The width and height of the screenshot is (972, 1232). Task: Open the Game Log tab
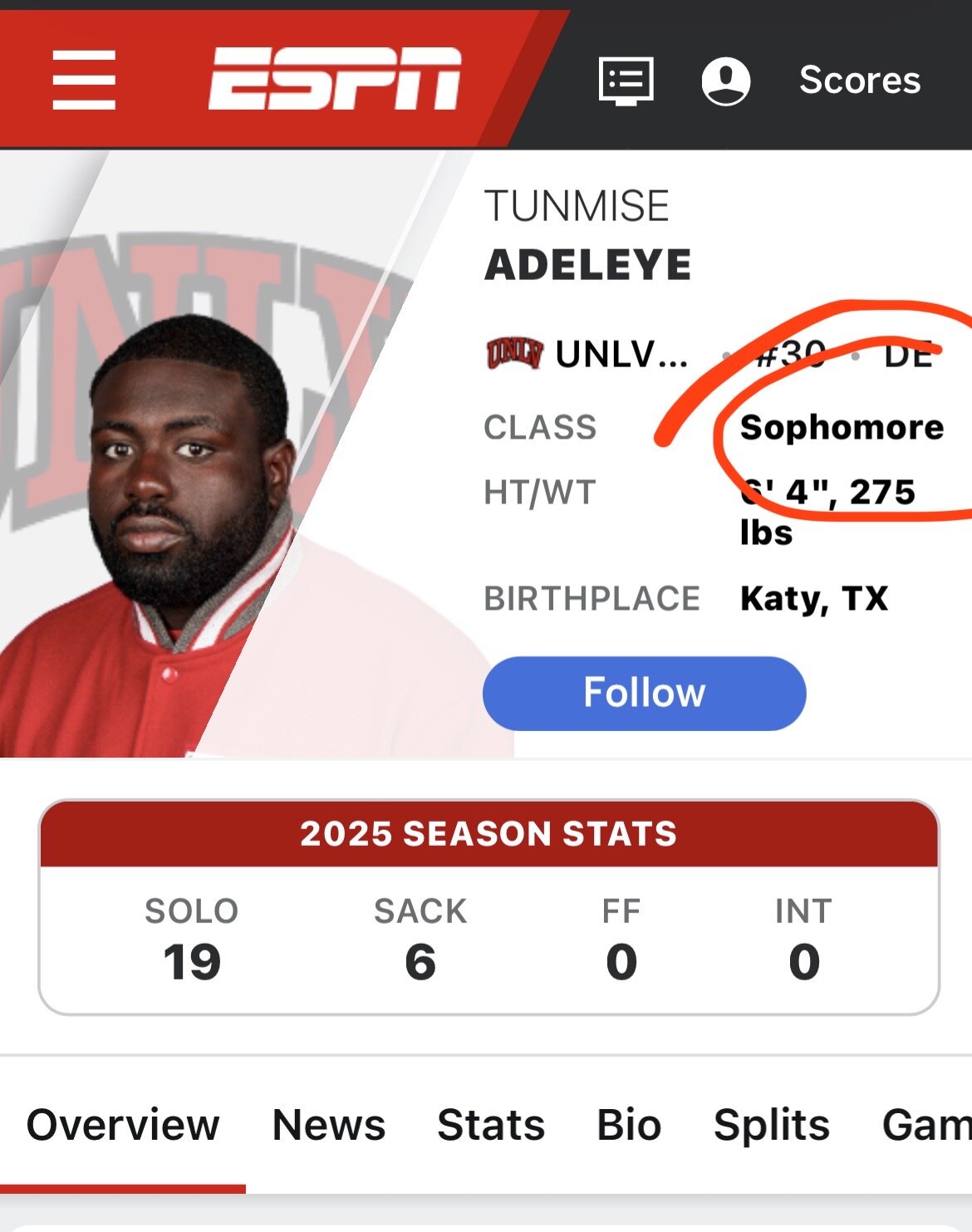tap(925, 1125)
